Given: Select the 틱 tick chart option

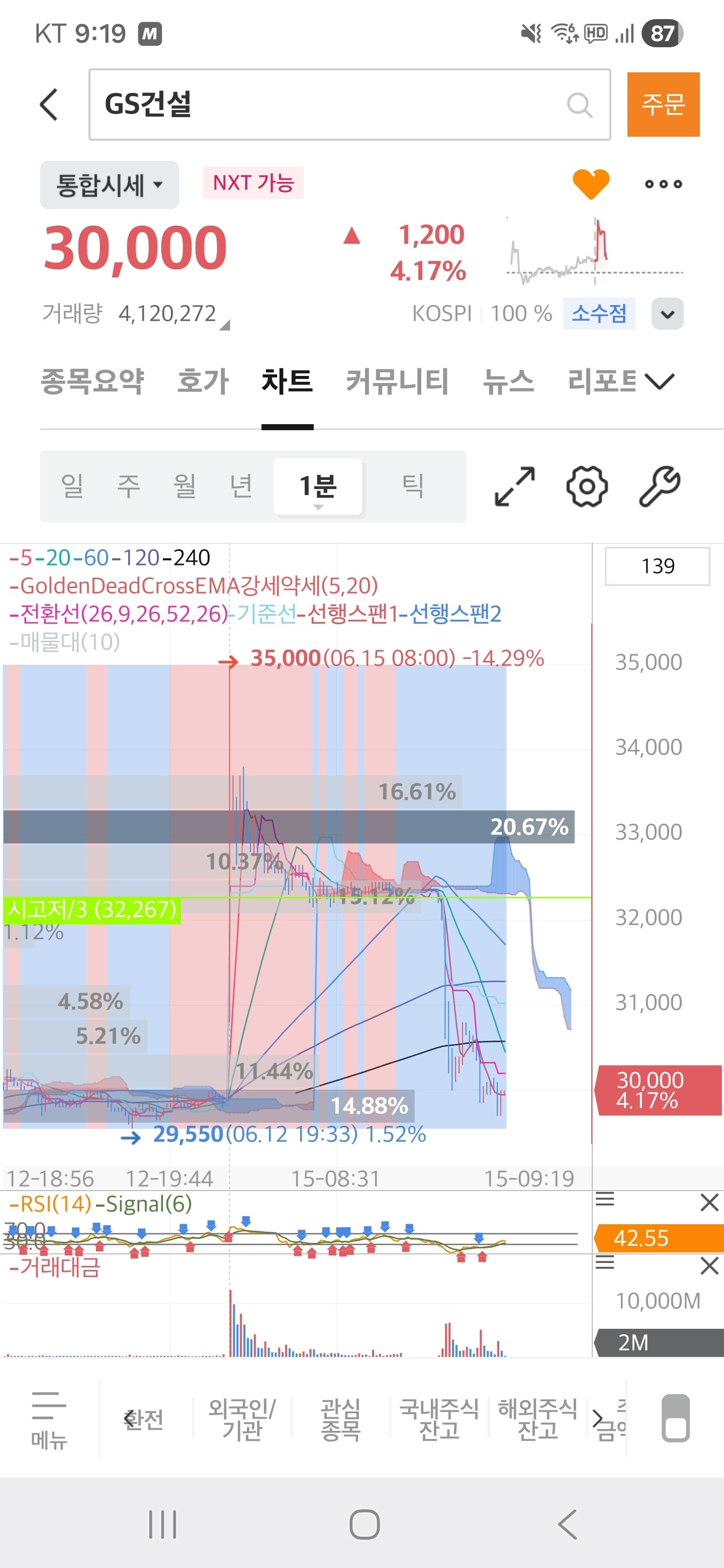Looking at the screenshot, I should pyautogui.click(x=412, y=486).
